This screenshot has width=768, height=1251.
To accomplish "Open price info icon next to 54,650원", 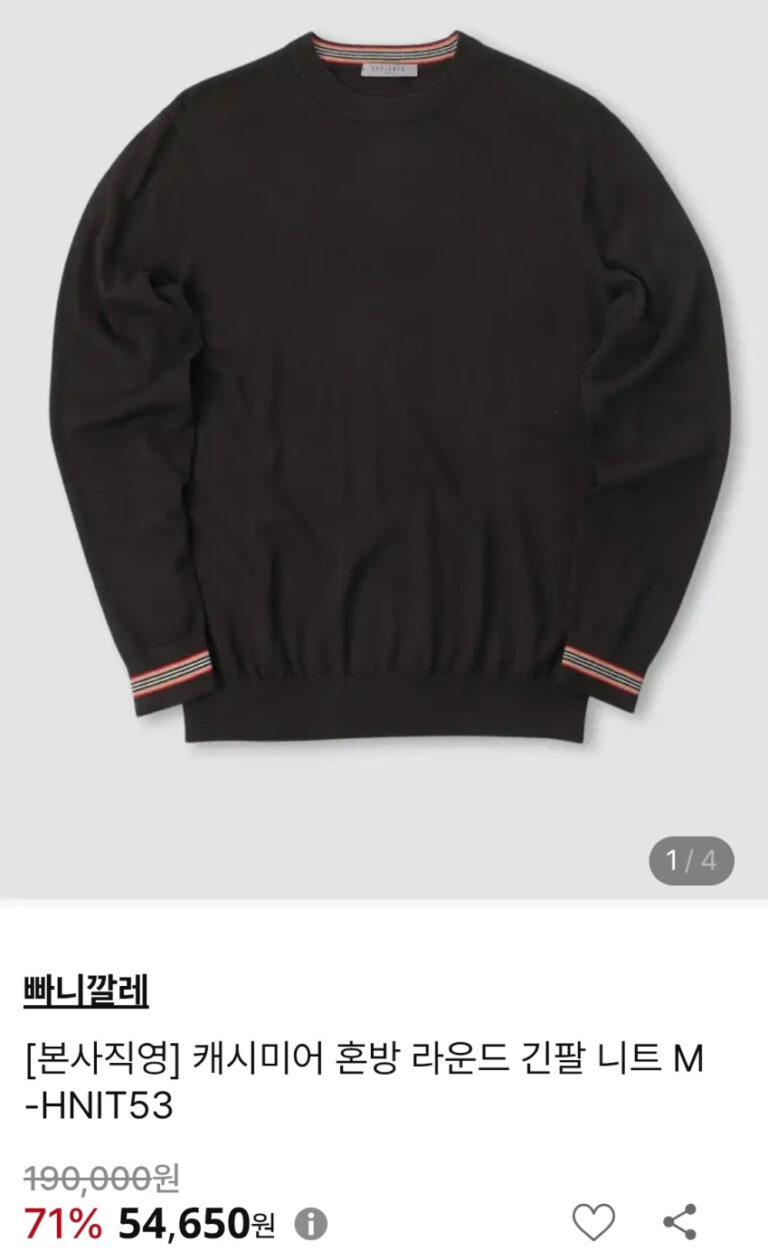I will [x=311, y=1223].
